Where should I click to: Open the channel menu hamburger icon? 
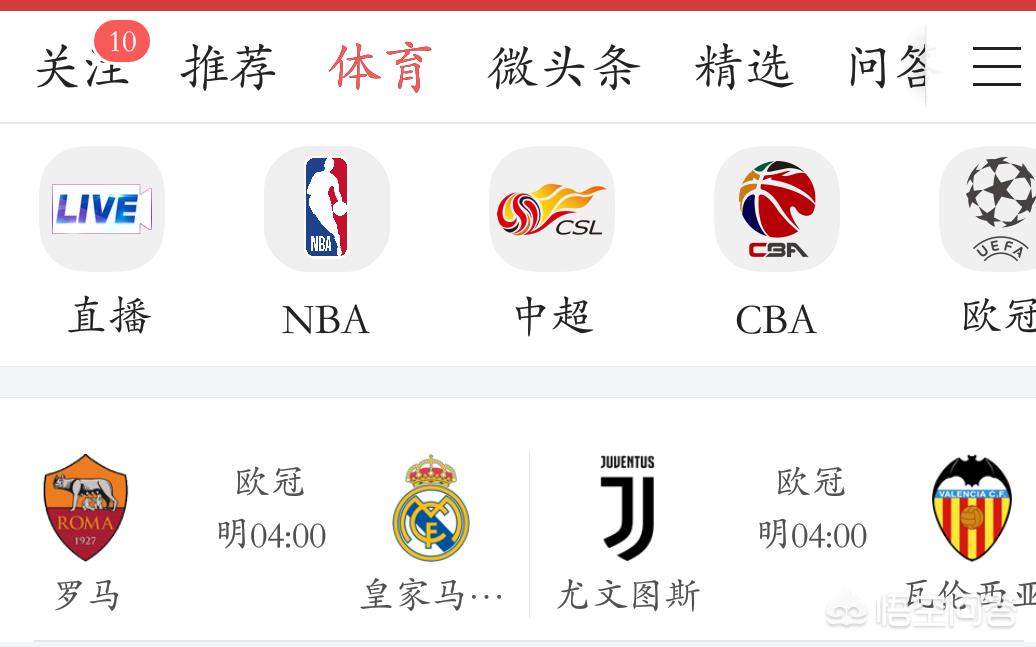coord(996,67)
